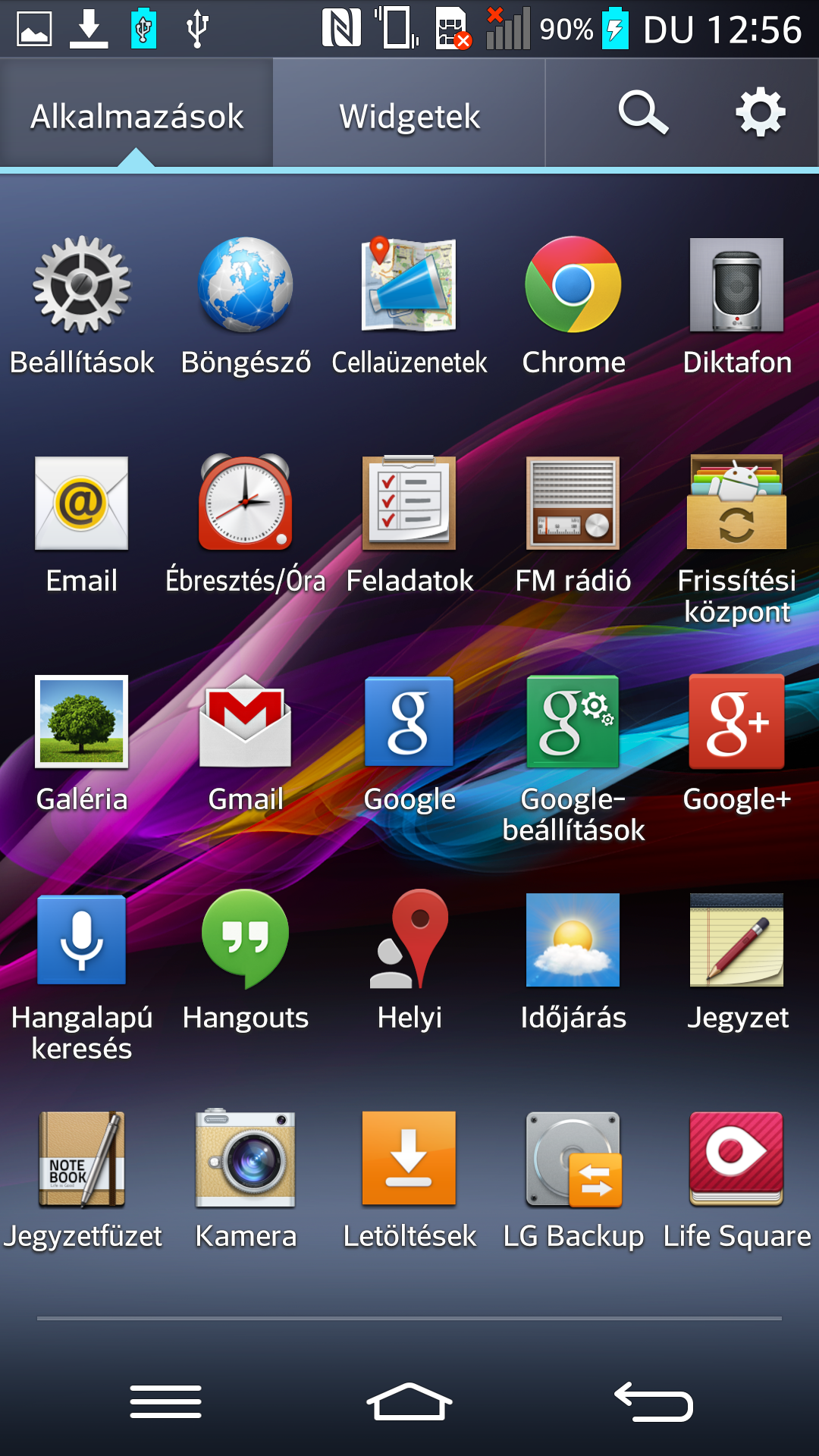Open the Kamera app

click(245, 1159)
